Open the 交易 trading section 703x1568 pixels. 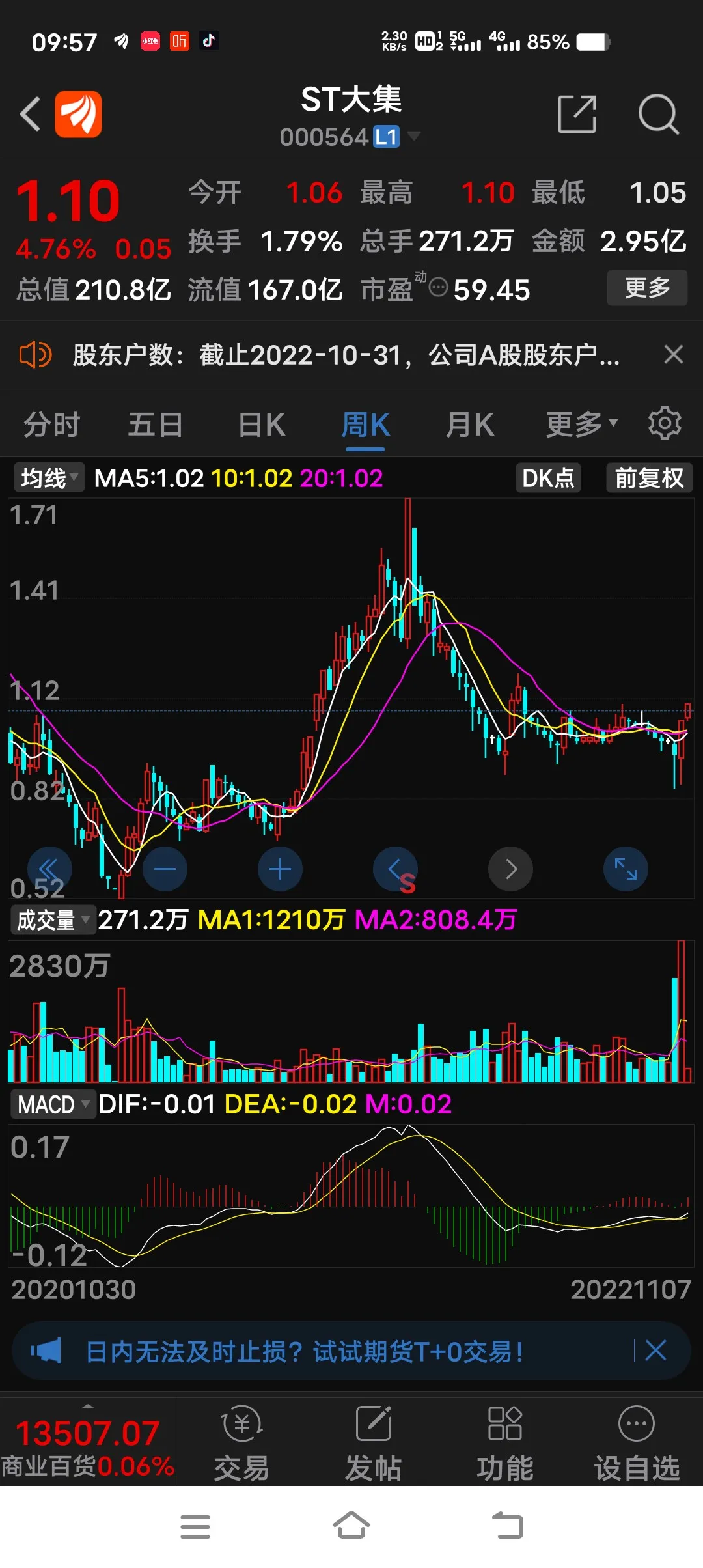coord(241,1440)
